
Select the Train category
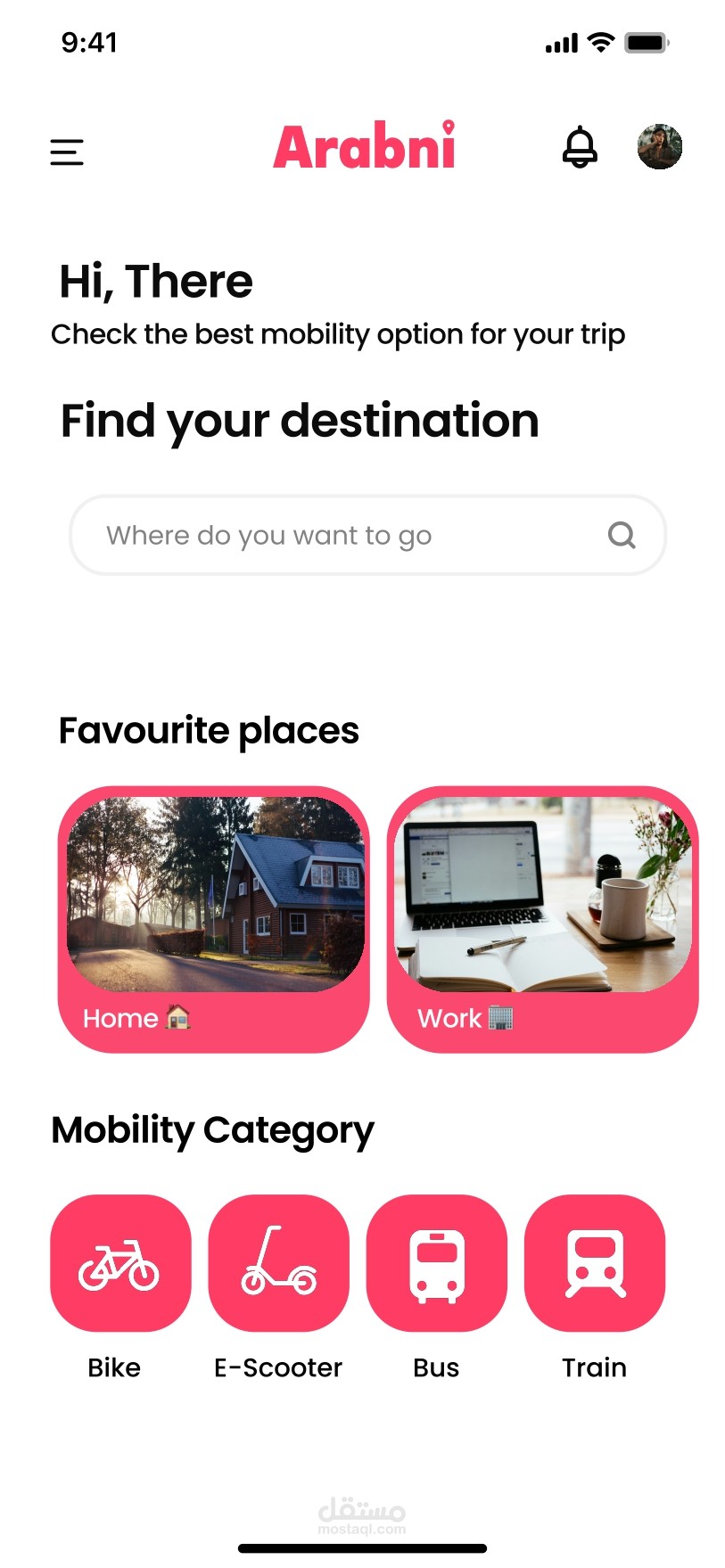point(594,1263)
